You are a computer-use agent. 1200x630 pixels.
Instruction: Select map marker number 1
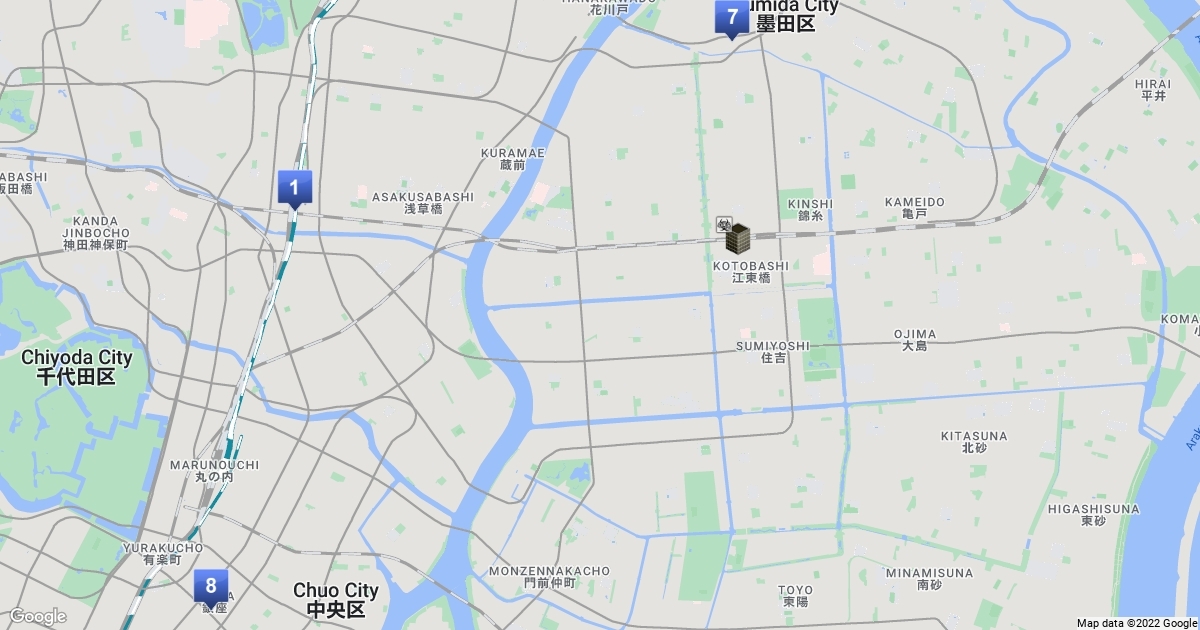[x=294, y=187]
